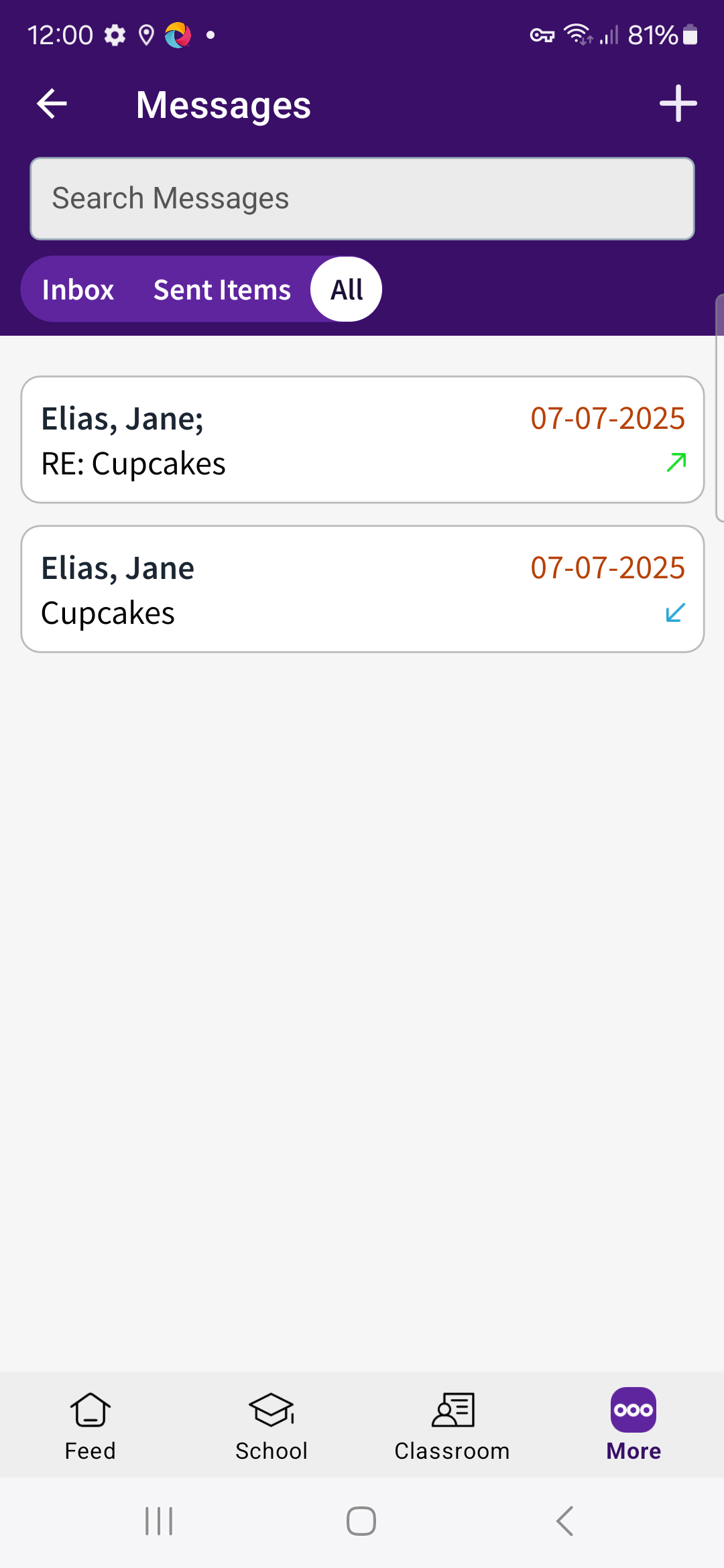Go to the Feed tab
724x1568 pixels.
(90, 1423)
